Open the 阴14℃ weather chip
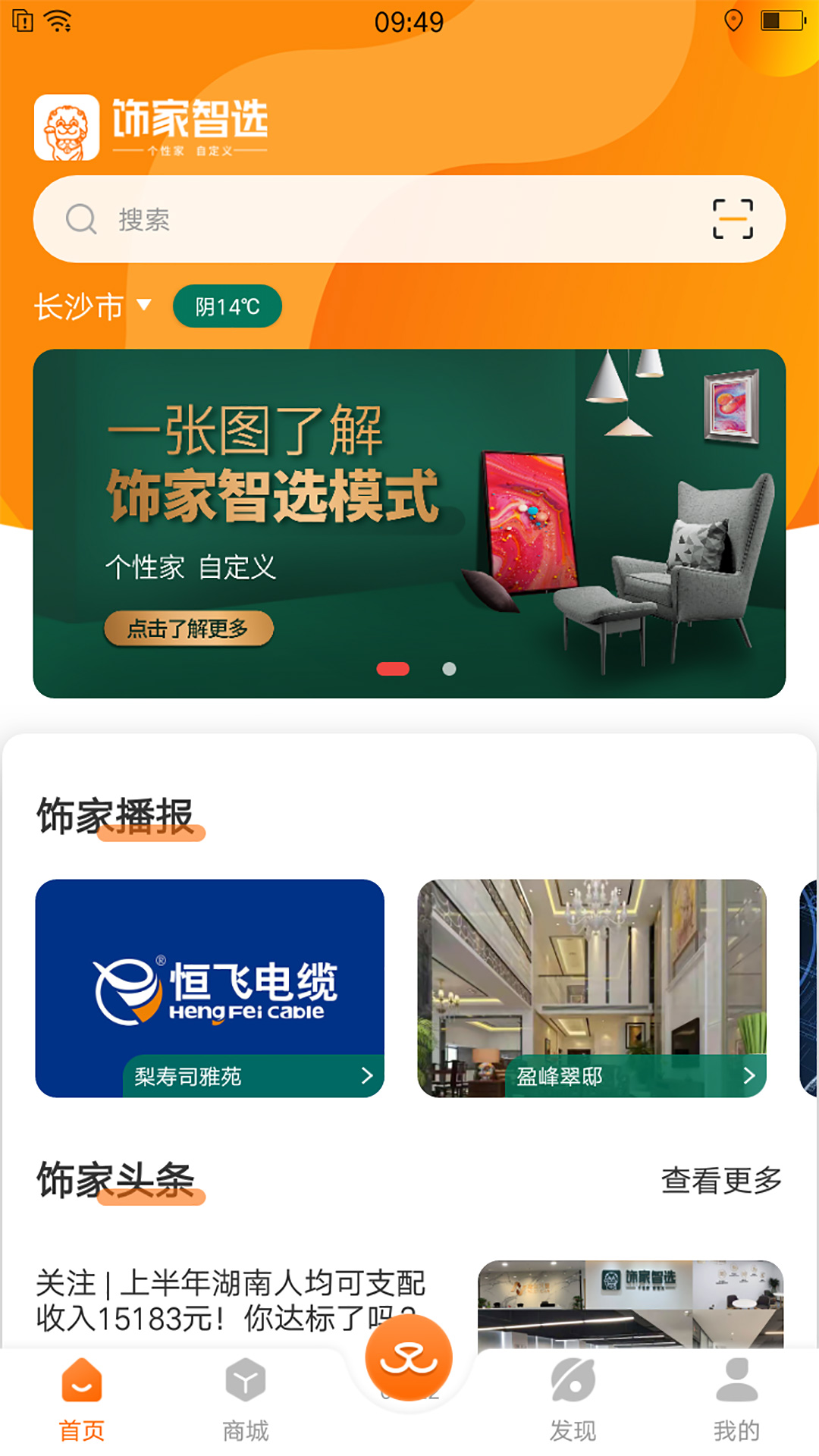The image size is (819, 1456). click(227, 306)
